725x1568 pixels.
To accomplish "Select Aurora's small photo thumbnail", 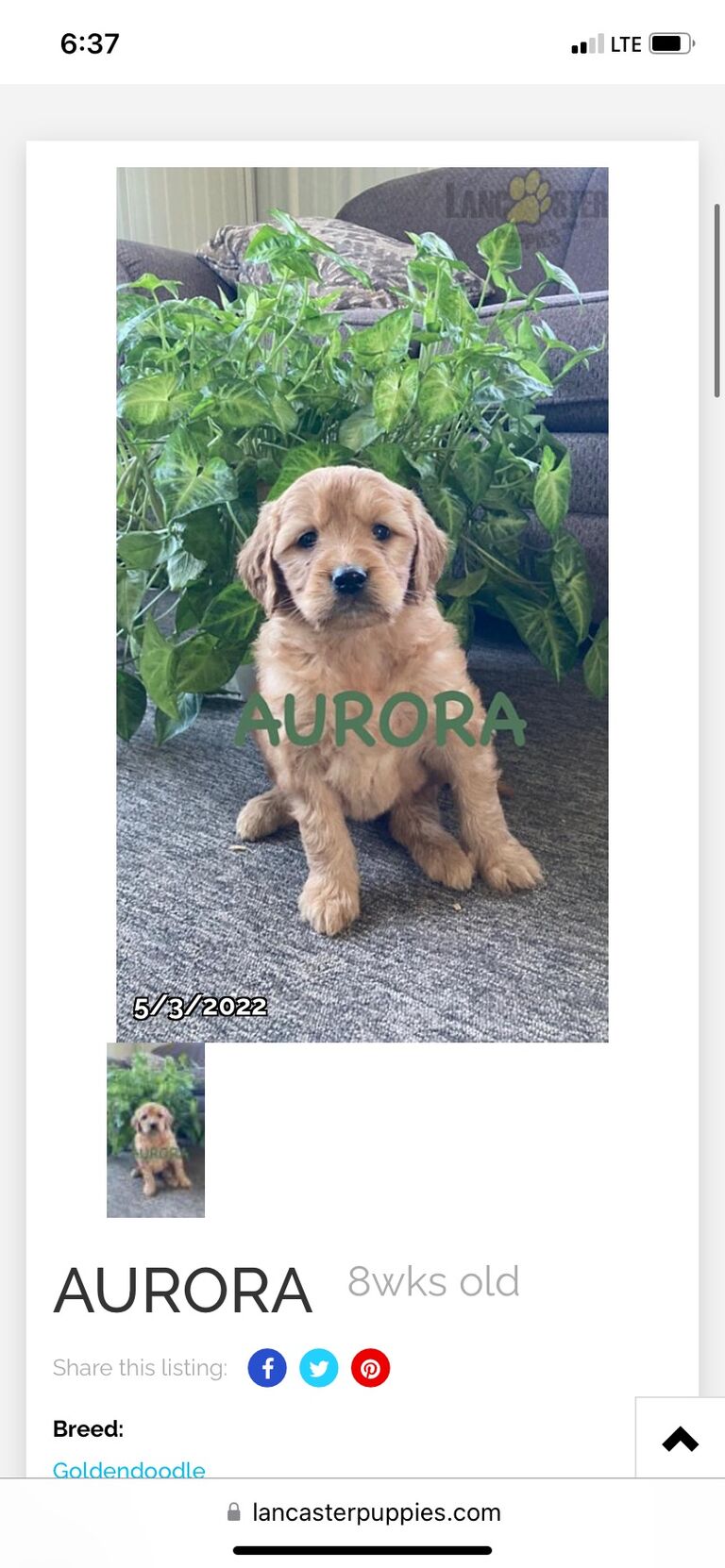I will (156, 1129).
